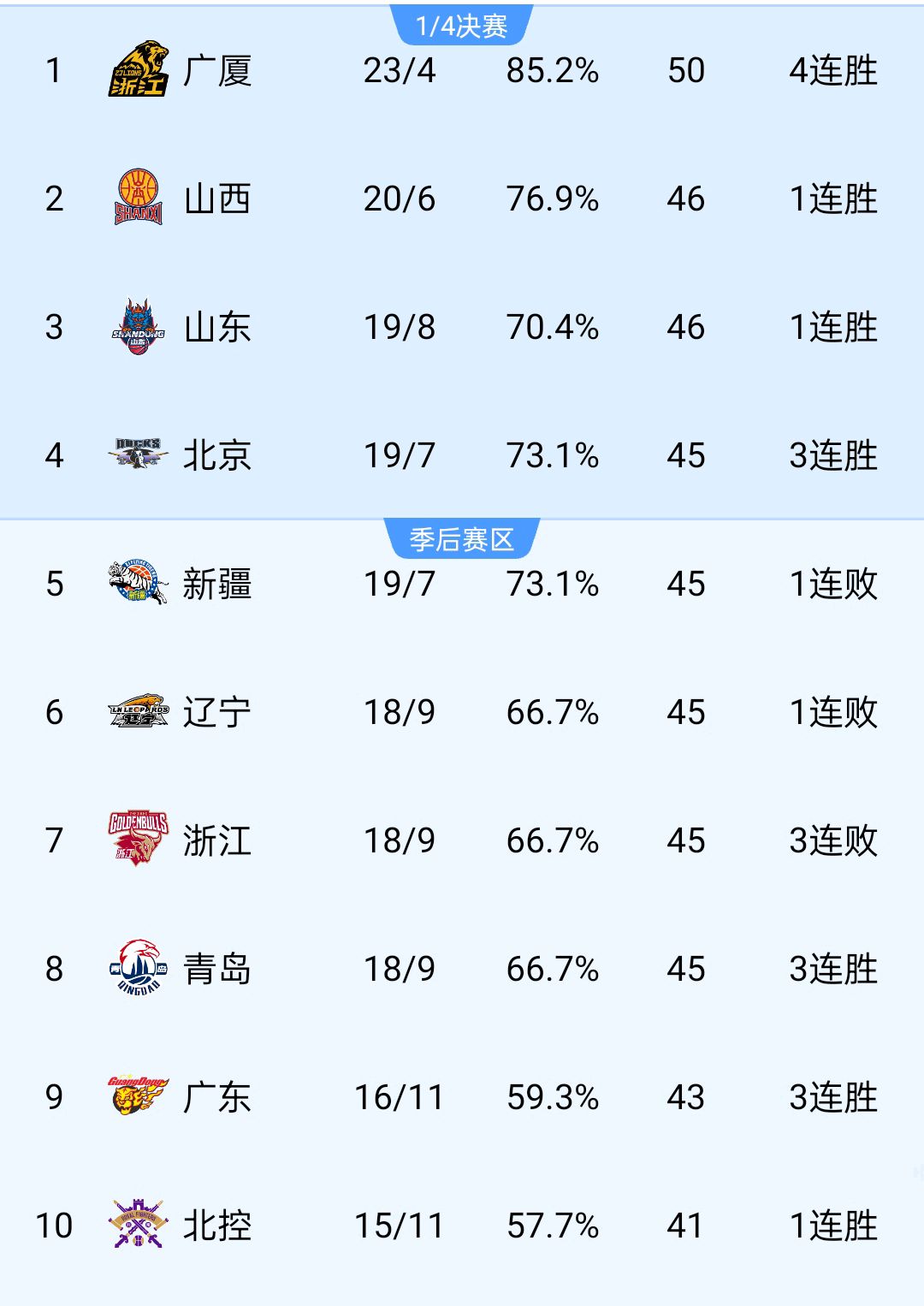
Task: Open the 北京 team row
Action: tap(216, 455)
